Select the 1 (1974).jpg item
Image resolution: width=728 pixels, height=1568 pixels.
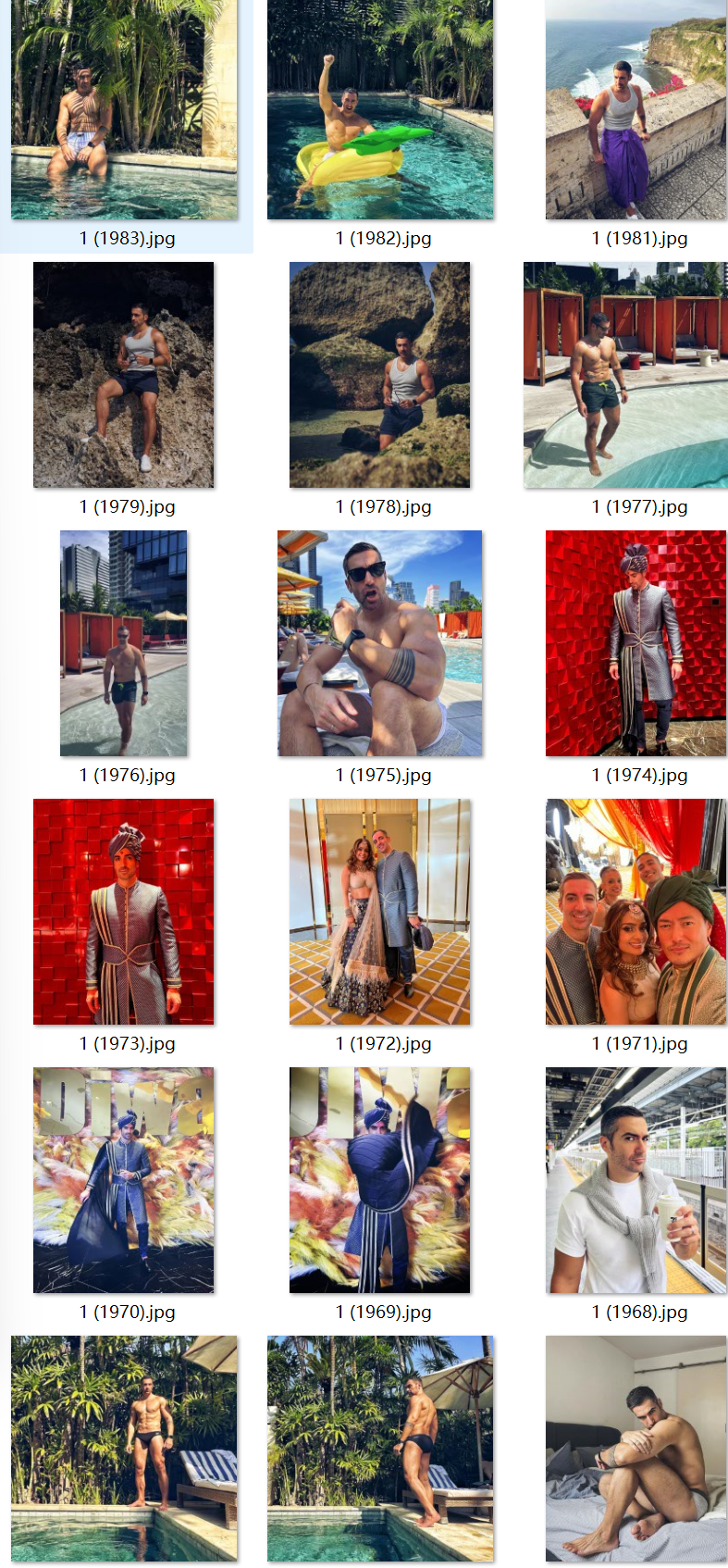tap(636, 643)
